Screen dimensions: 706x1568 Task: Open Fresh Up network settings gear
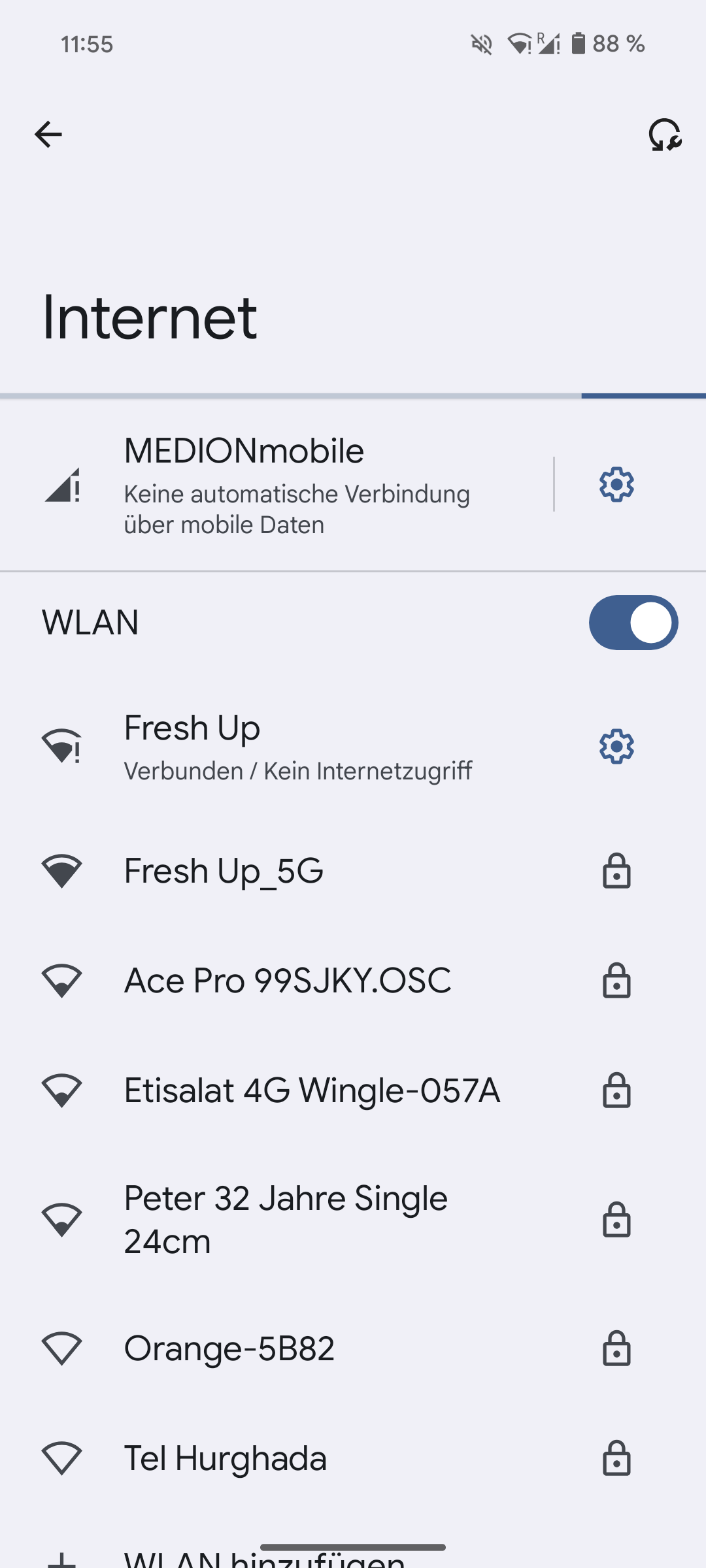click(x=616, y=746)
